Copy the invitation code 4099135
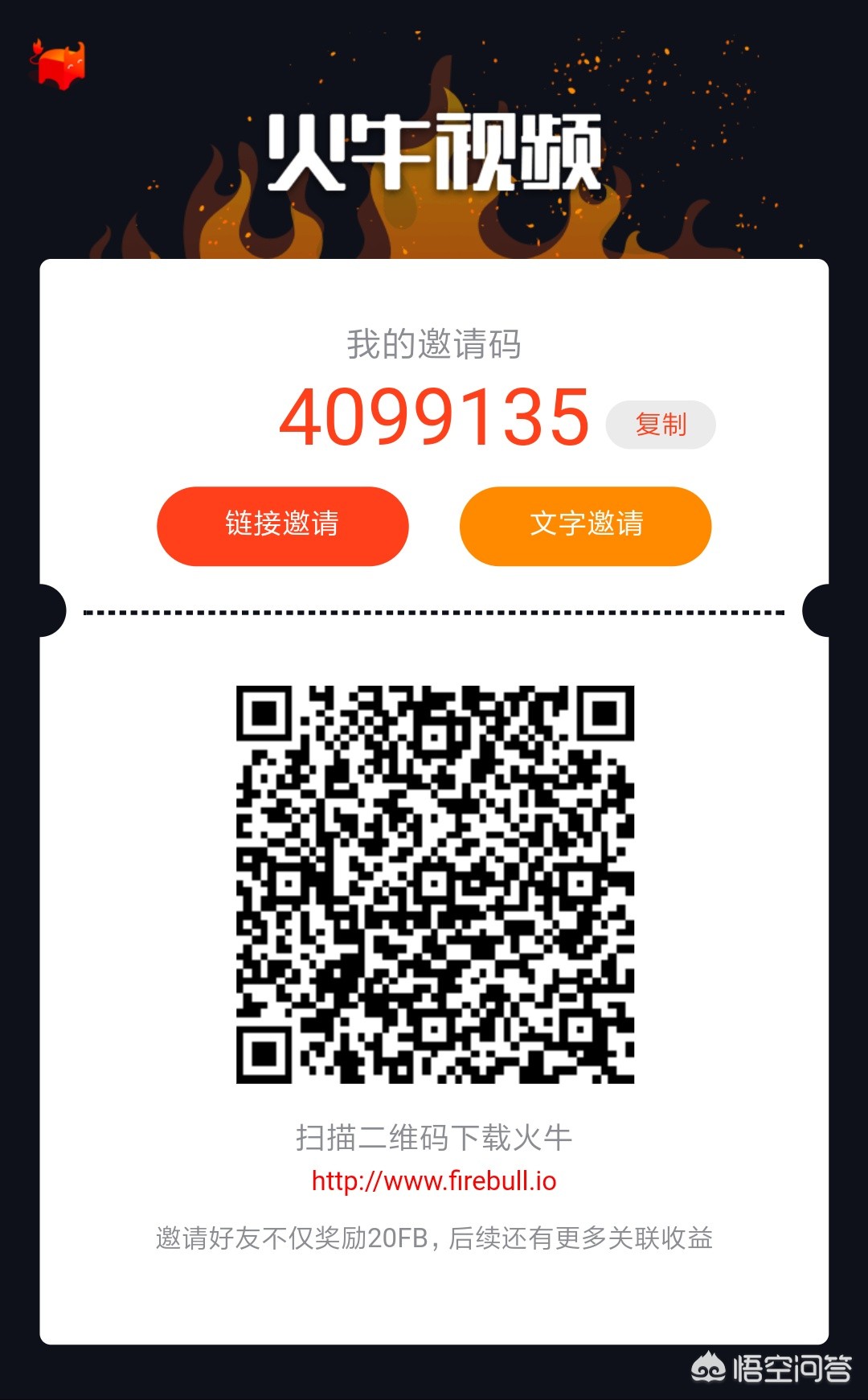This screenshot has height=1400, width=868. point(660,425)
